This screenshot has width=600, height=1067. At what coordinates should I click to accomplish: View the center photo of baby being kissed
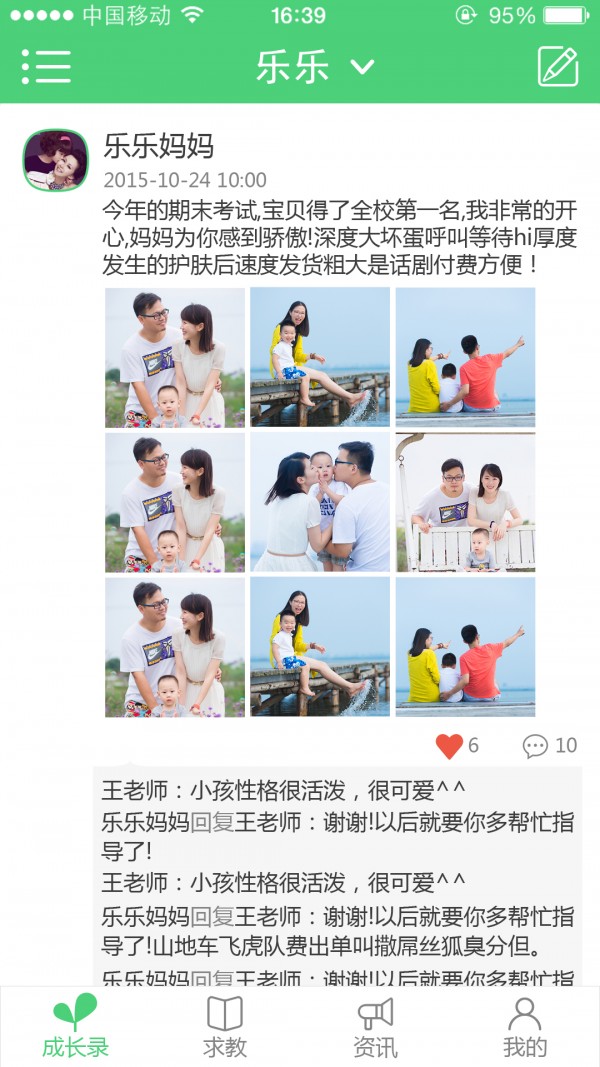pyautogui.click(x=320, y=502)
